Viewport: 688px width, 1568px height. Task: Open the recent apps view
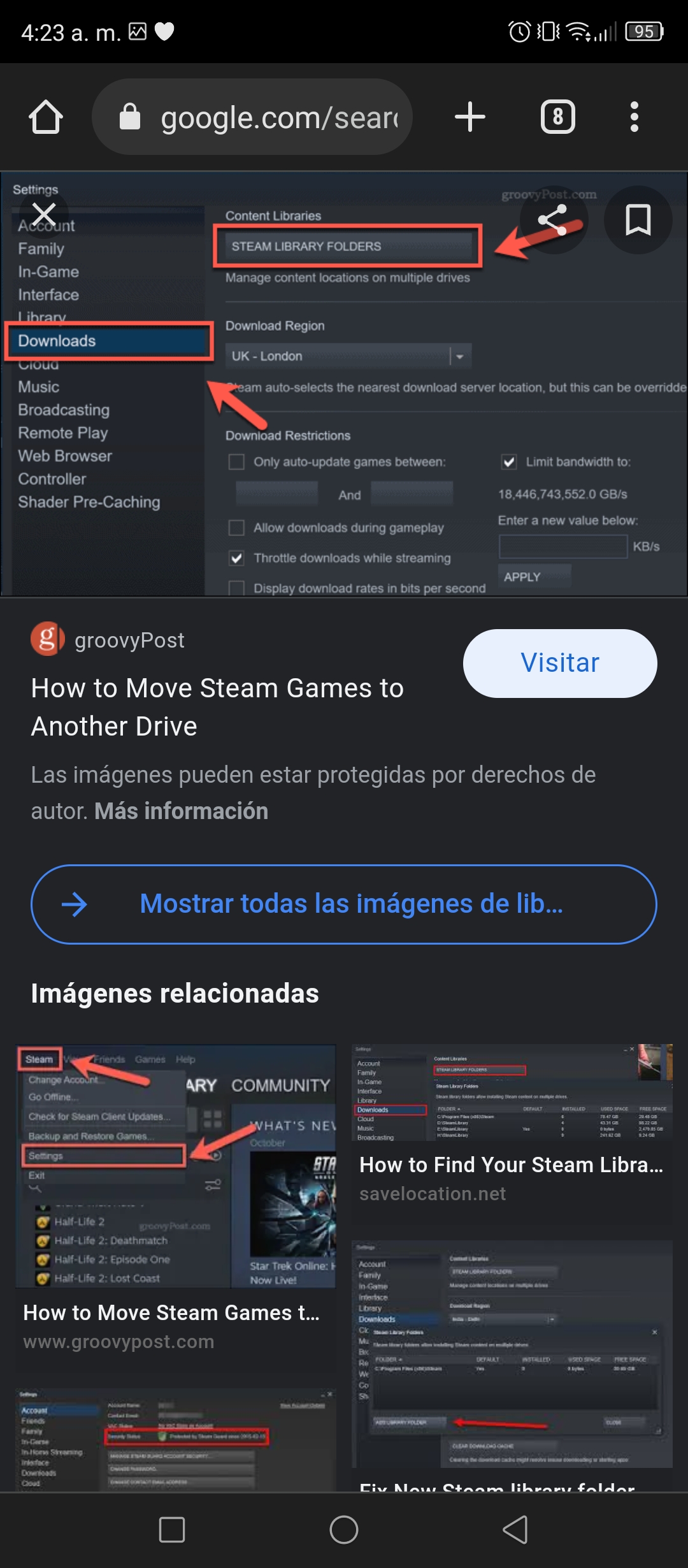(x=172, y=1530)
